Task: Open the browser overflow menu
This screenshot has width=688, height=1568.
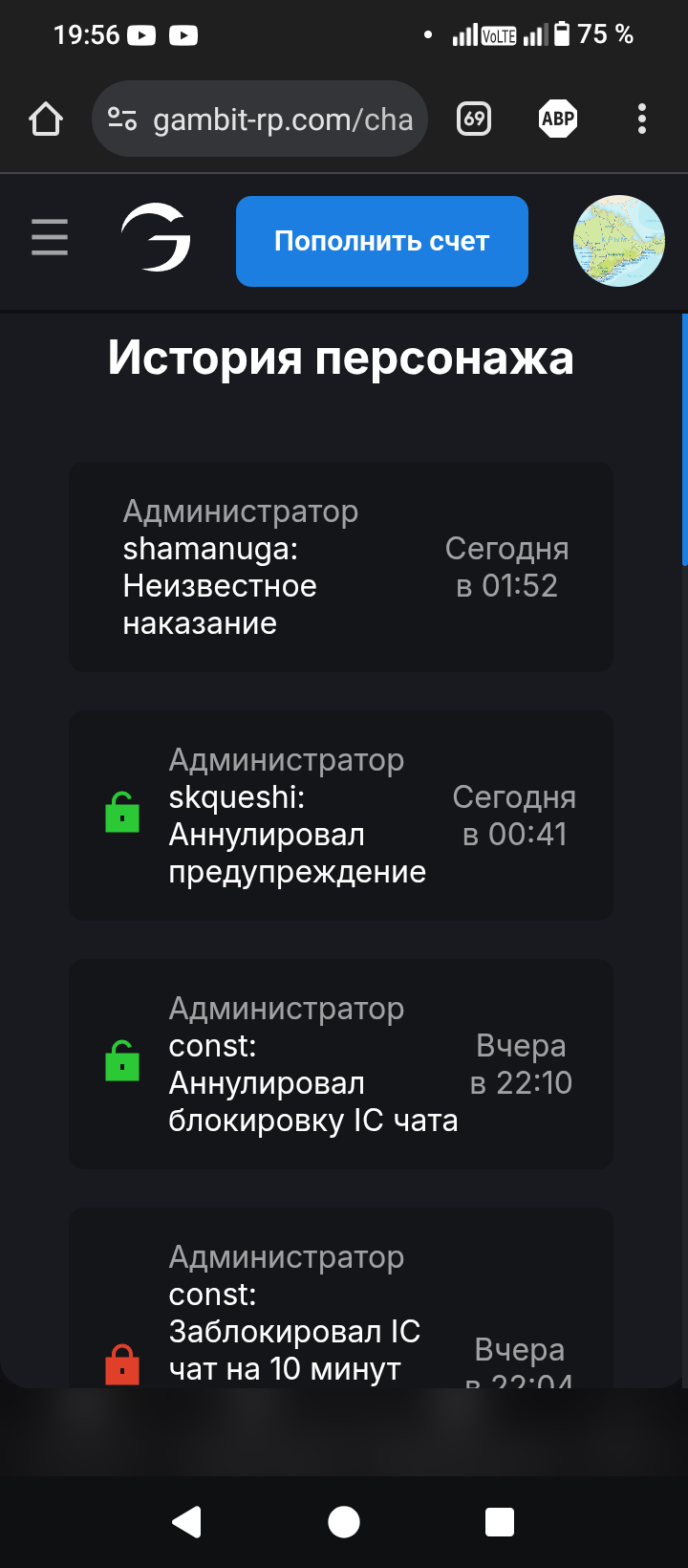Action: pyautogui.click(x=642, y=119)
